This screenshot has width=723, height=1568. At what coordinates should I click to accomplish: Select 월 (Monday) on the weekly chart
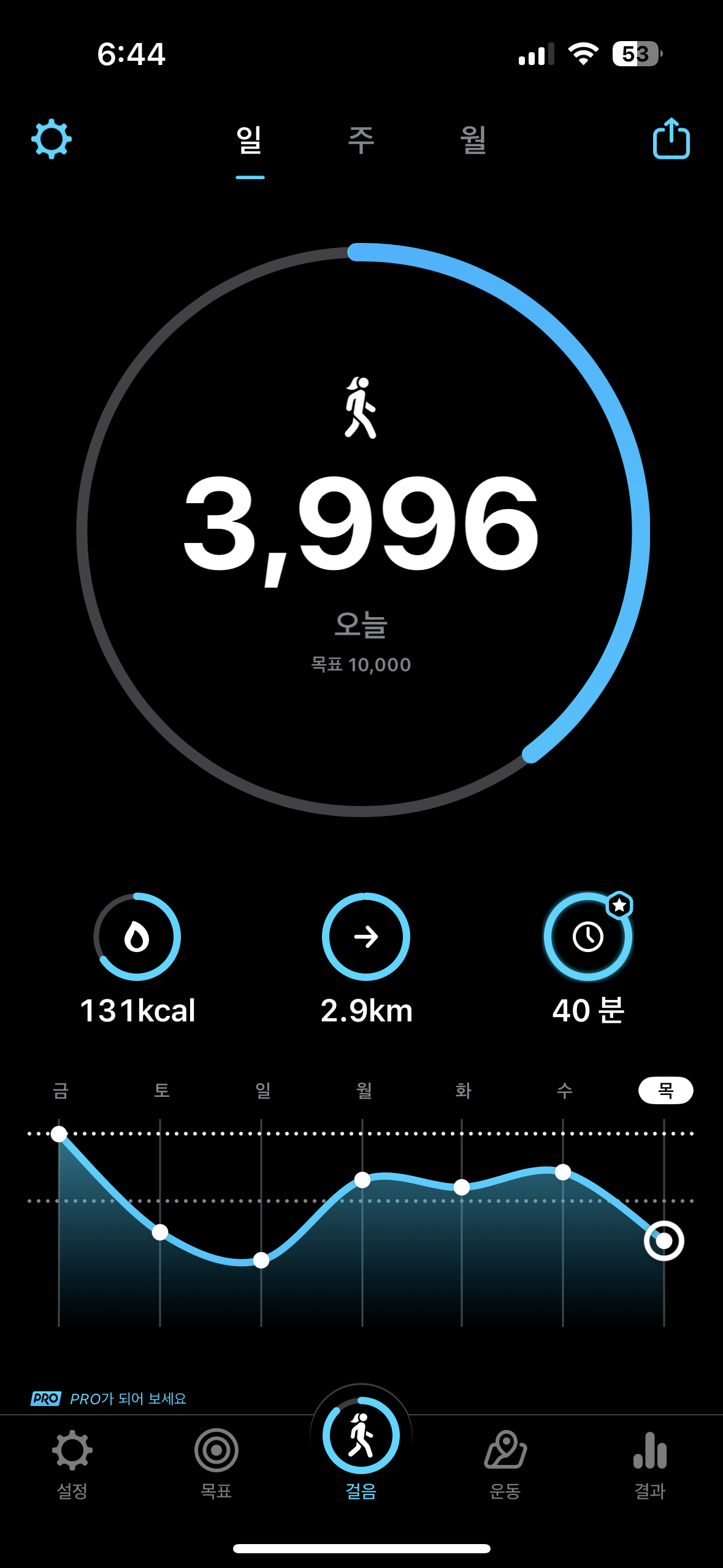point(364,1091)
